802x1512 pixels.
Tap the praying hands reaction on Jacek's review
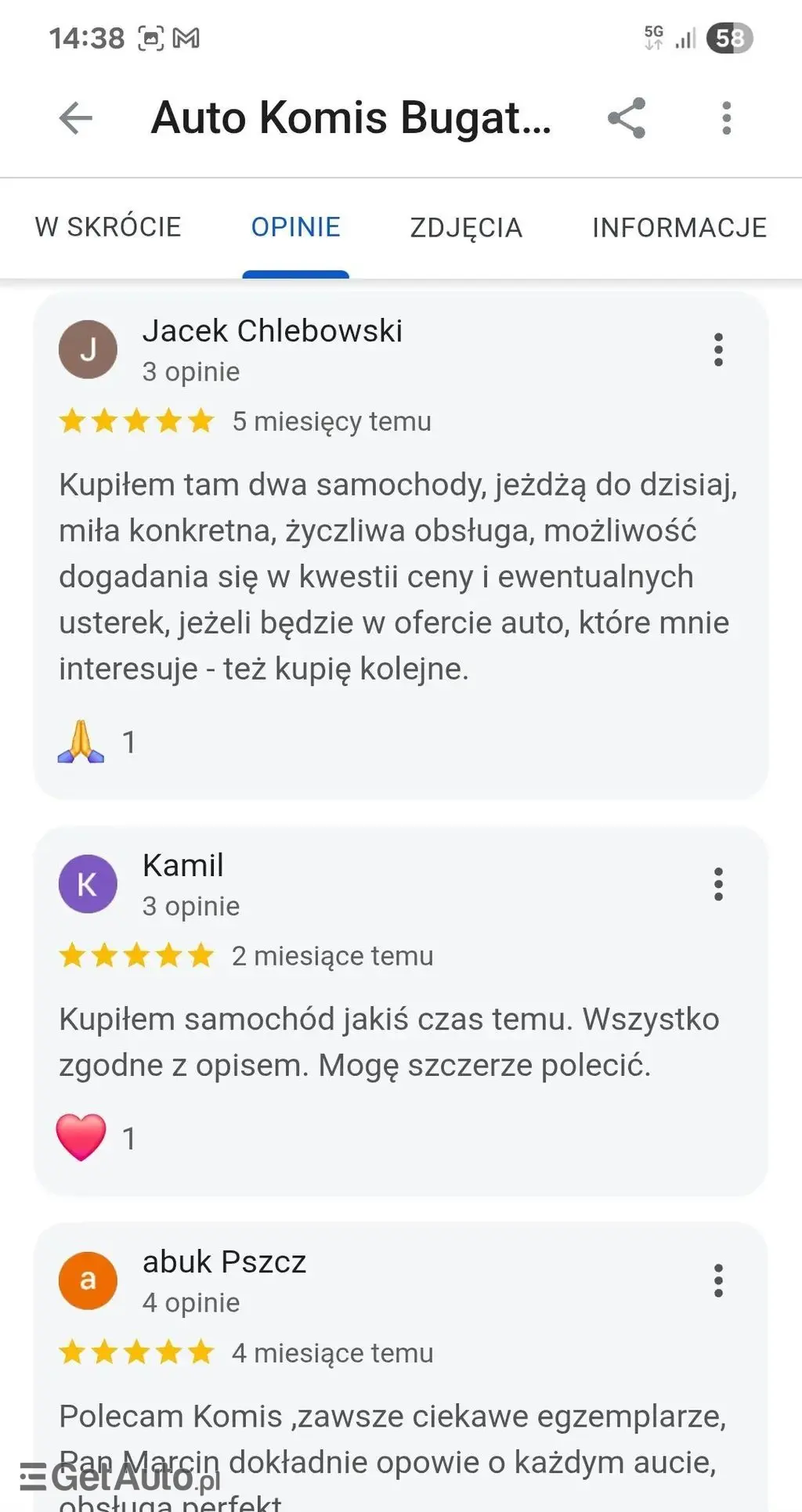tap(81, 742)
